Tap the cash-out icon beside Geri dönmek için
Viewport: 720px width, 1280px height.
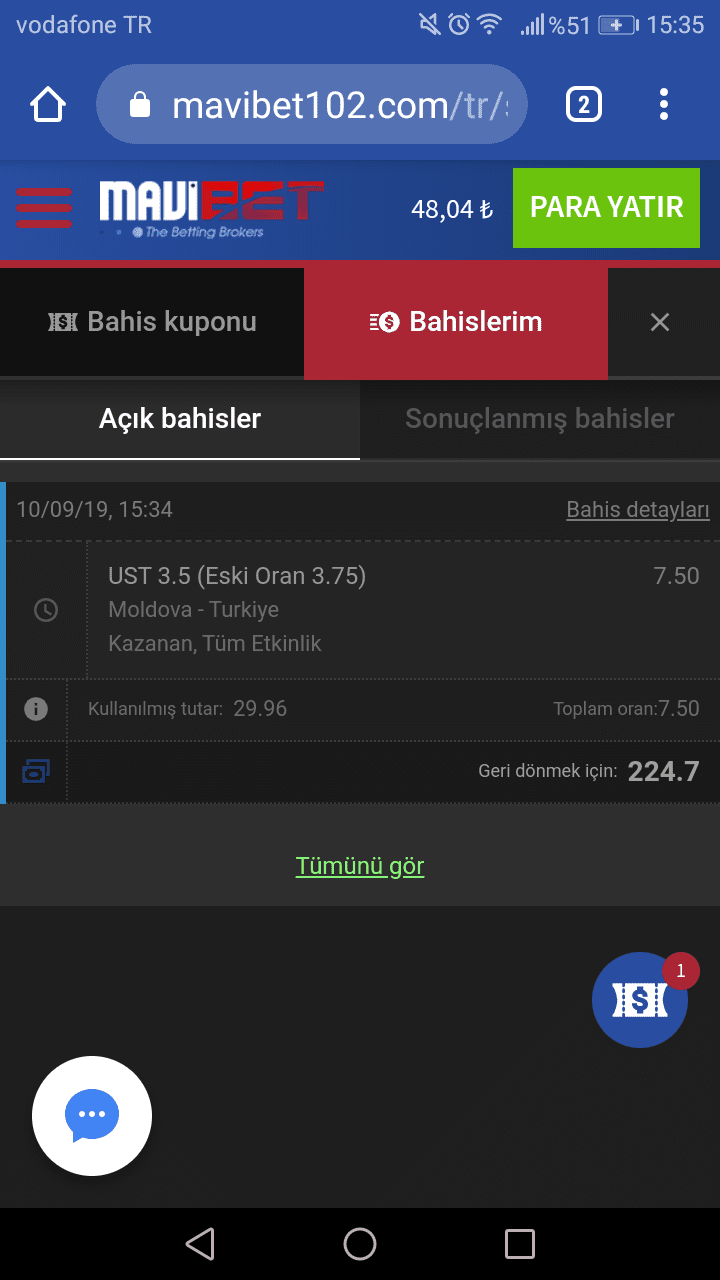(36, 771)
